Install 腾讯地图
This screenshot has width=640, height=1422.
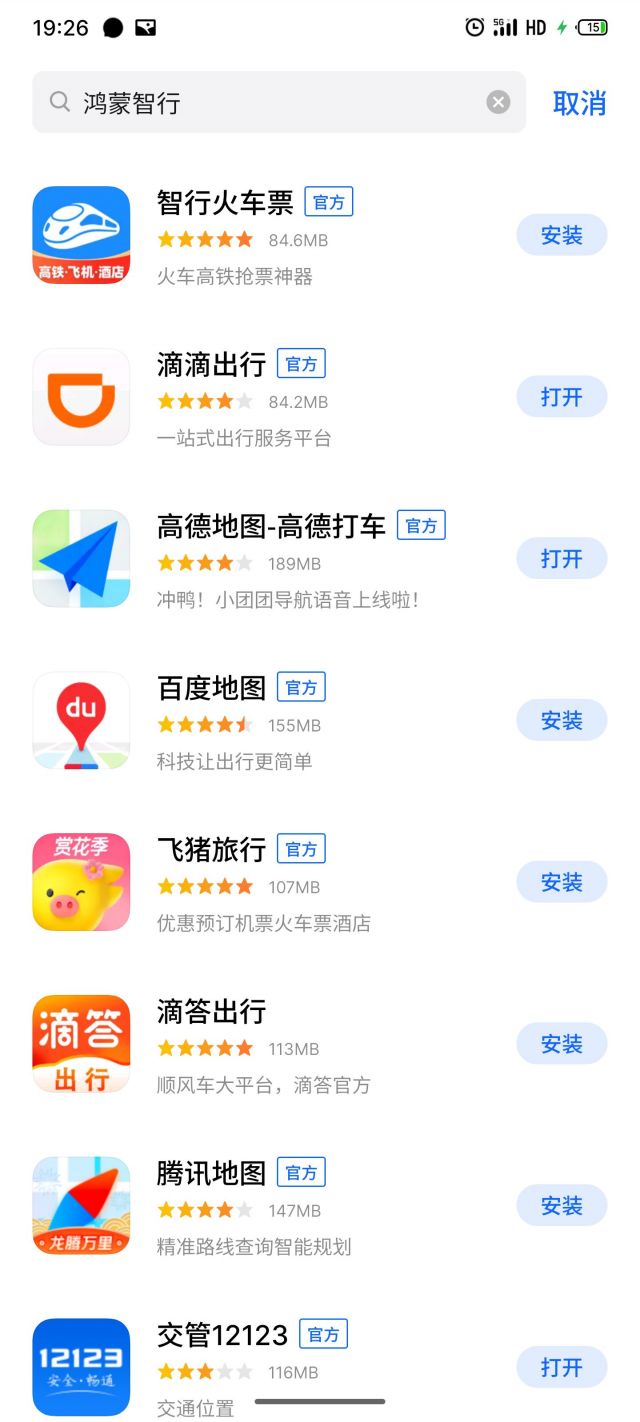click(x=561, y=1206)
